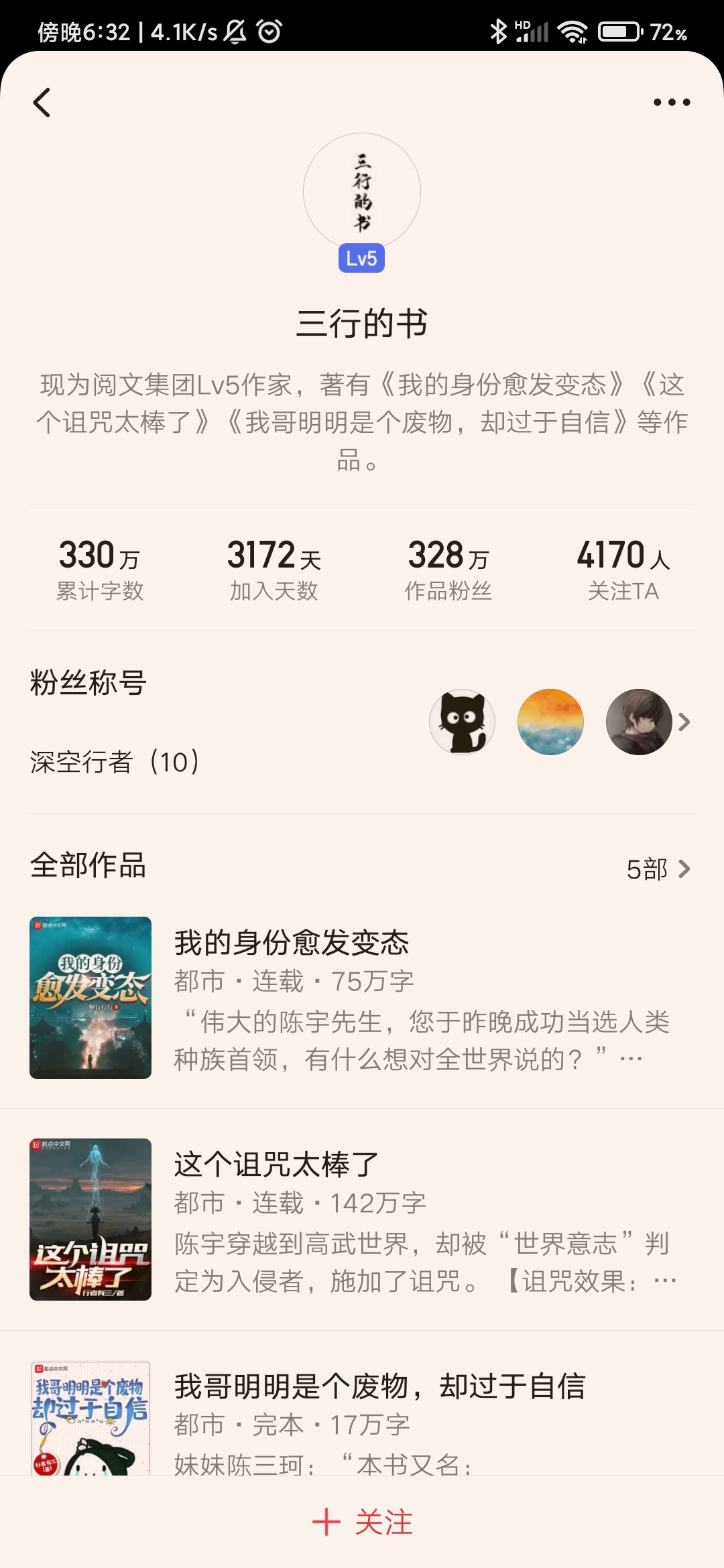View the author's profile avatar
Viewport: 724px width, 1568px height.
(362, 192)
